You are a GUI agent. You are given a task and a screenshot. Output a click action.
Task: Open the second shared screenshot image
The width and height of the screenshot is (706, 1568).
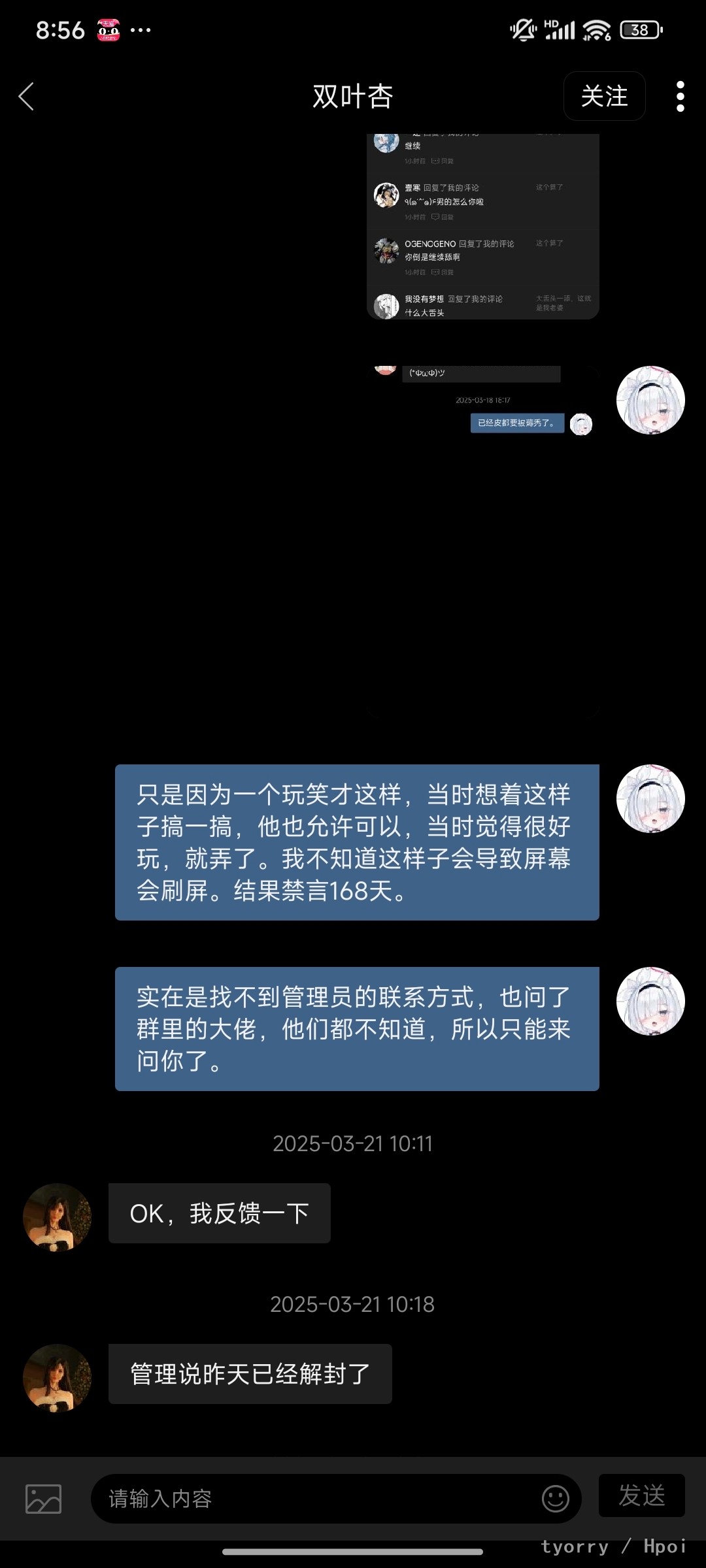pyautogui.click(x=483, y=542)
